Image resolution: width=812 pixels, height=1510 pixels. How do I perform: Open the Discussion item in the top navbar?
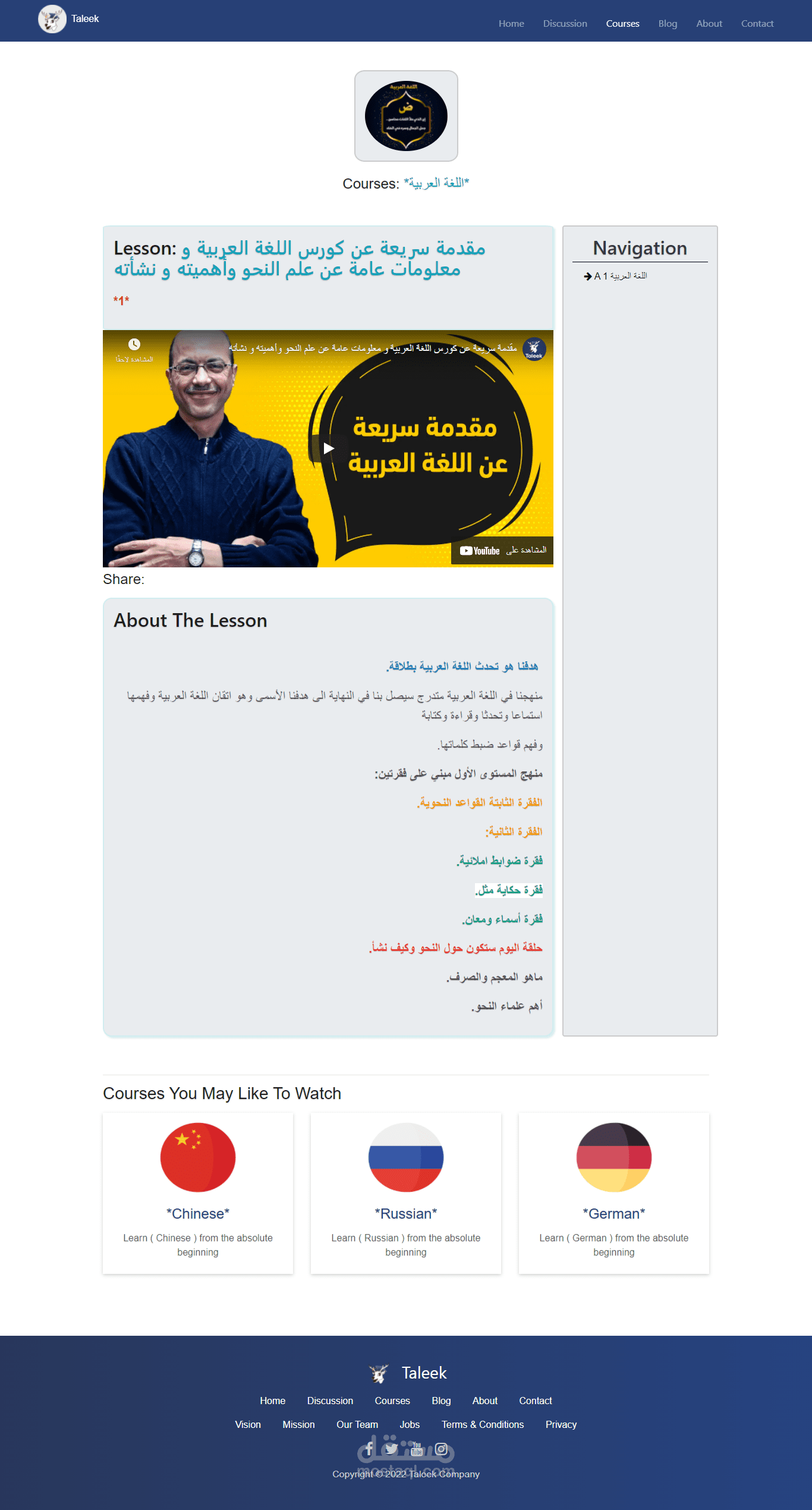(x=564, y=23)
